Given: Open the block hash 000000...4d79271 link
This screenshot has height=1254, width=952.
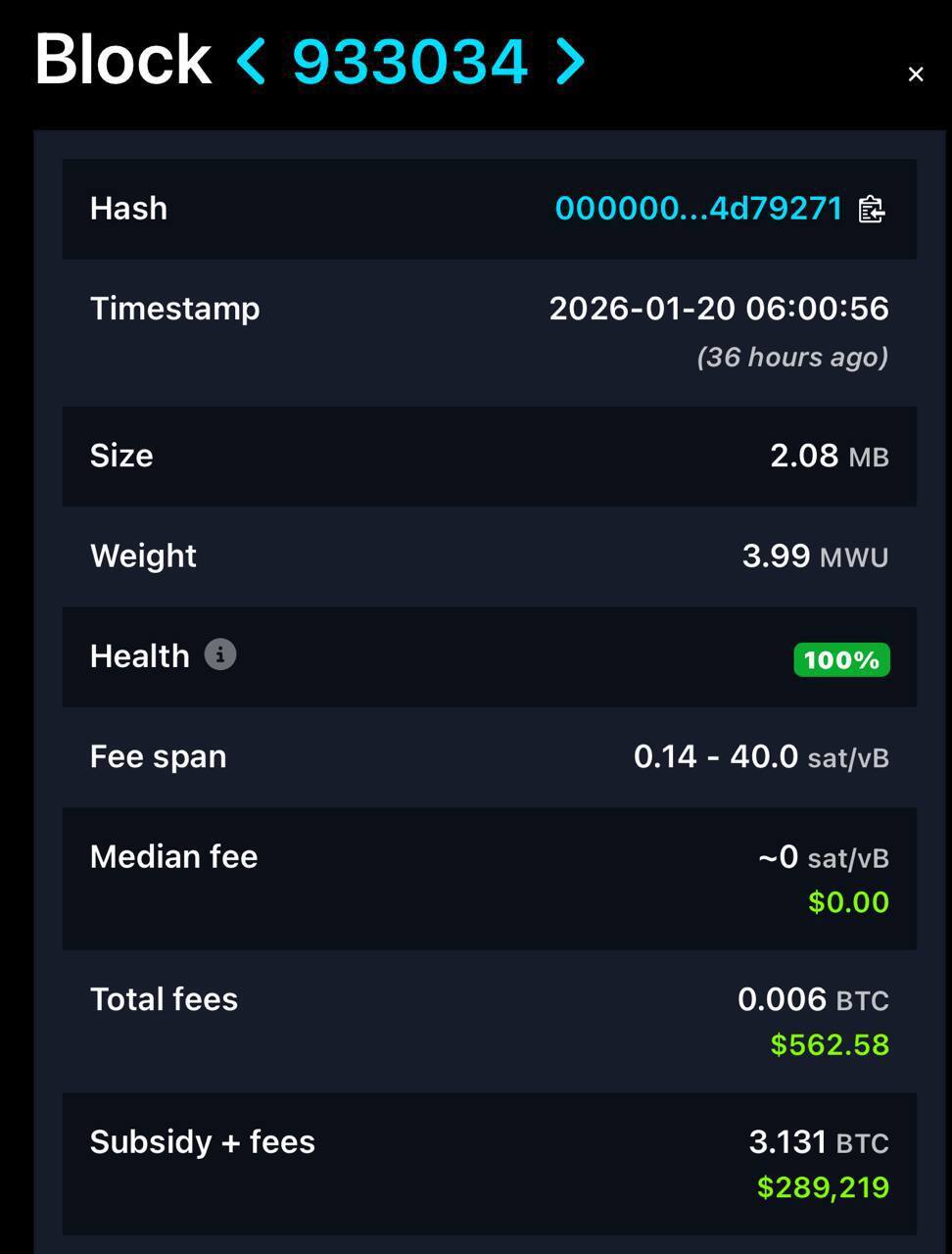Looking at the screenshot, I should [698, 209].
